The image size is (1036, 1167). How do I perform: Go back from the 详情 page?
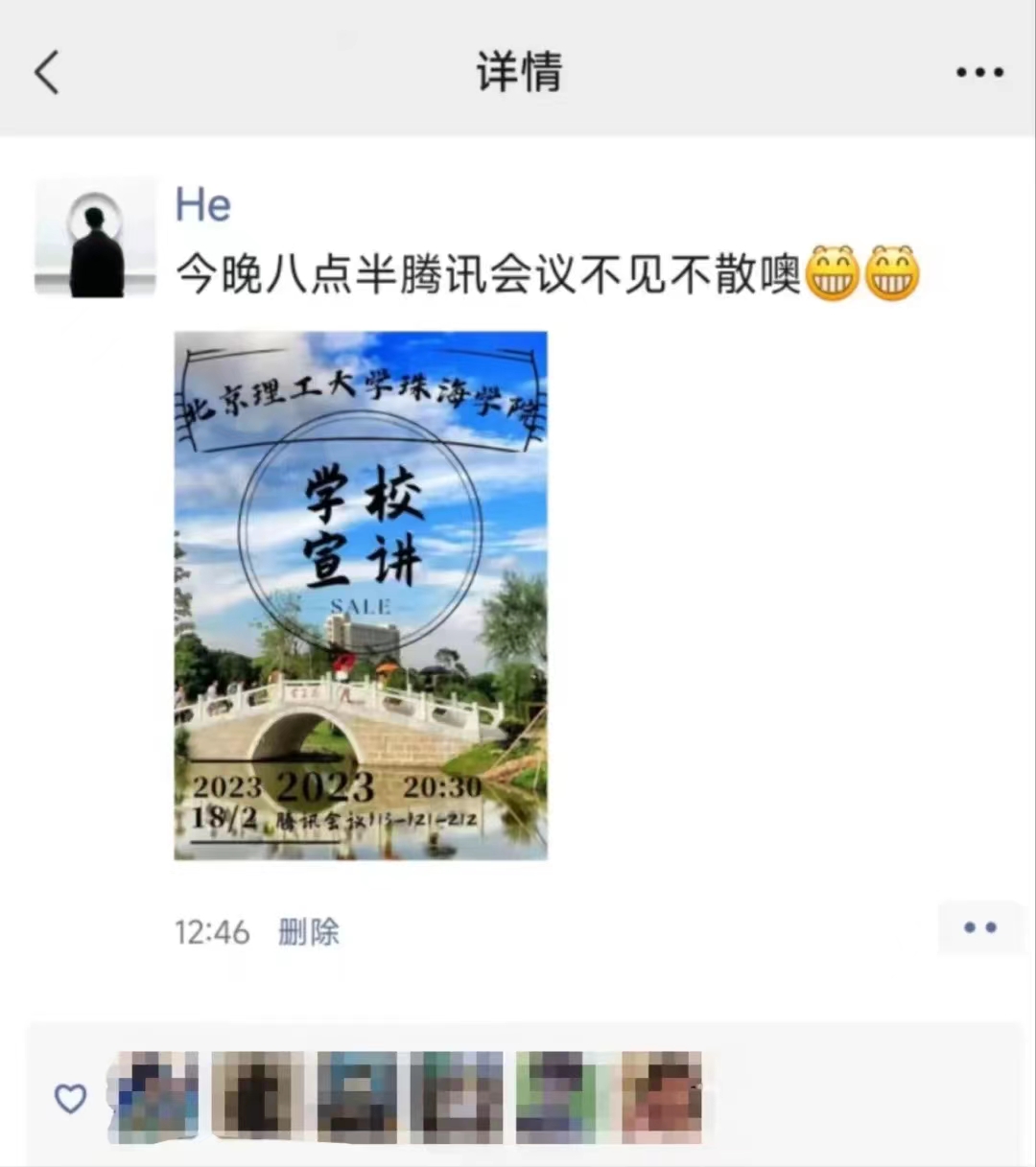[x=47, y=73]
